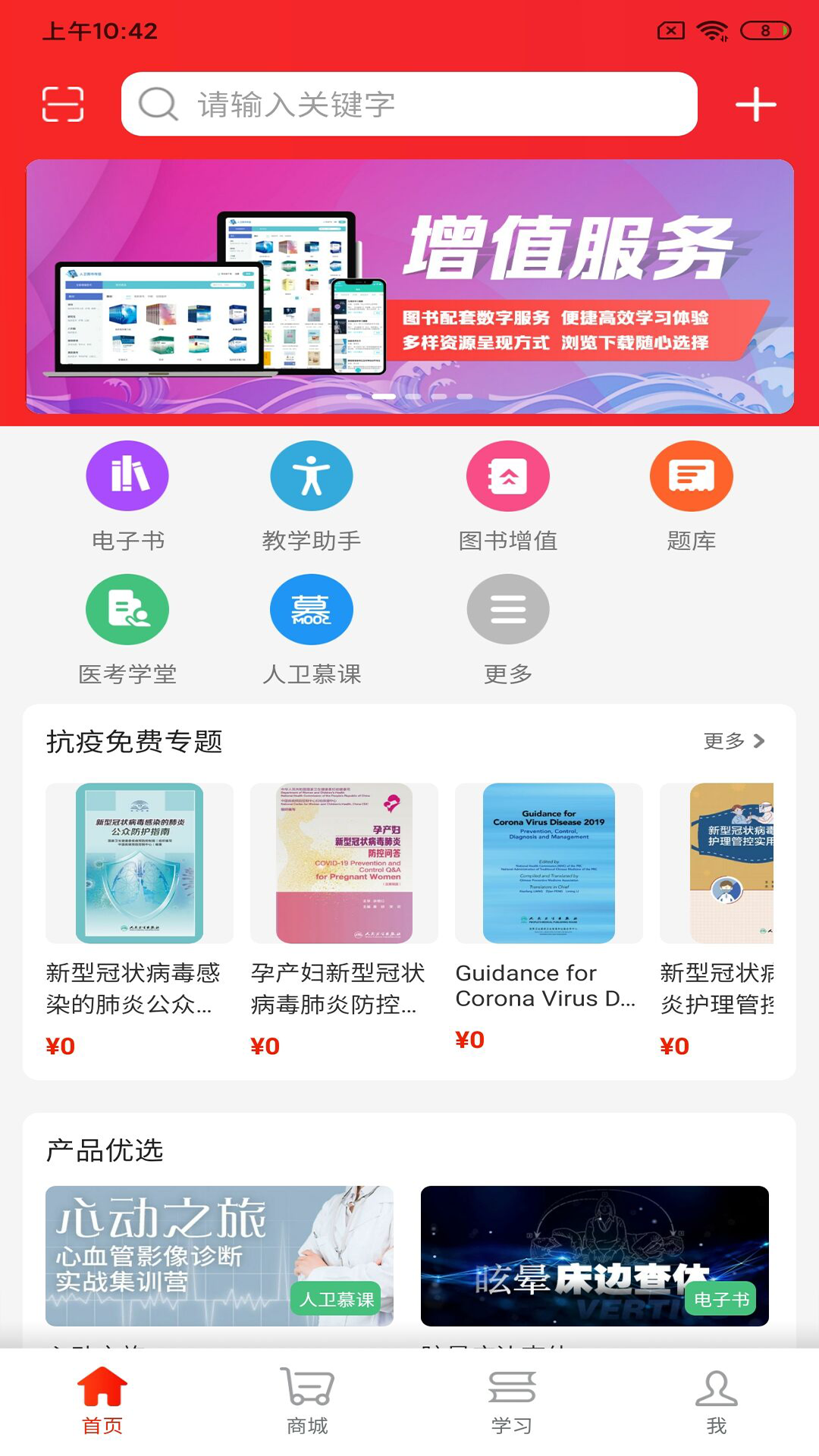Open the 教学助手 teaching assistant icon
819x1456 pixels.
(312, 476)
